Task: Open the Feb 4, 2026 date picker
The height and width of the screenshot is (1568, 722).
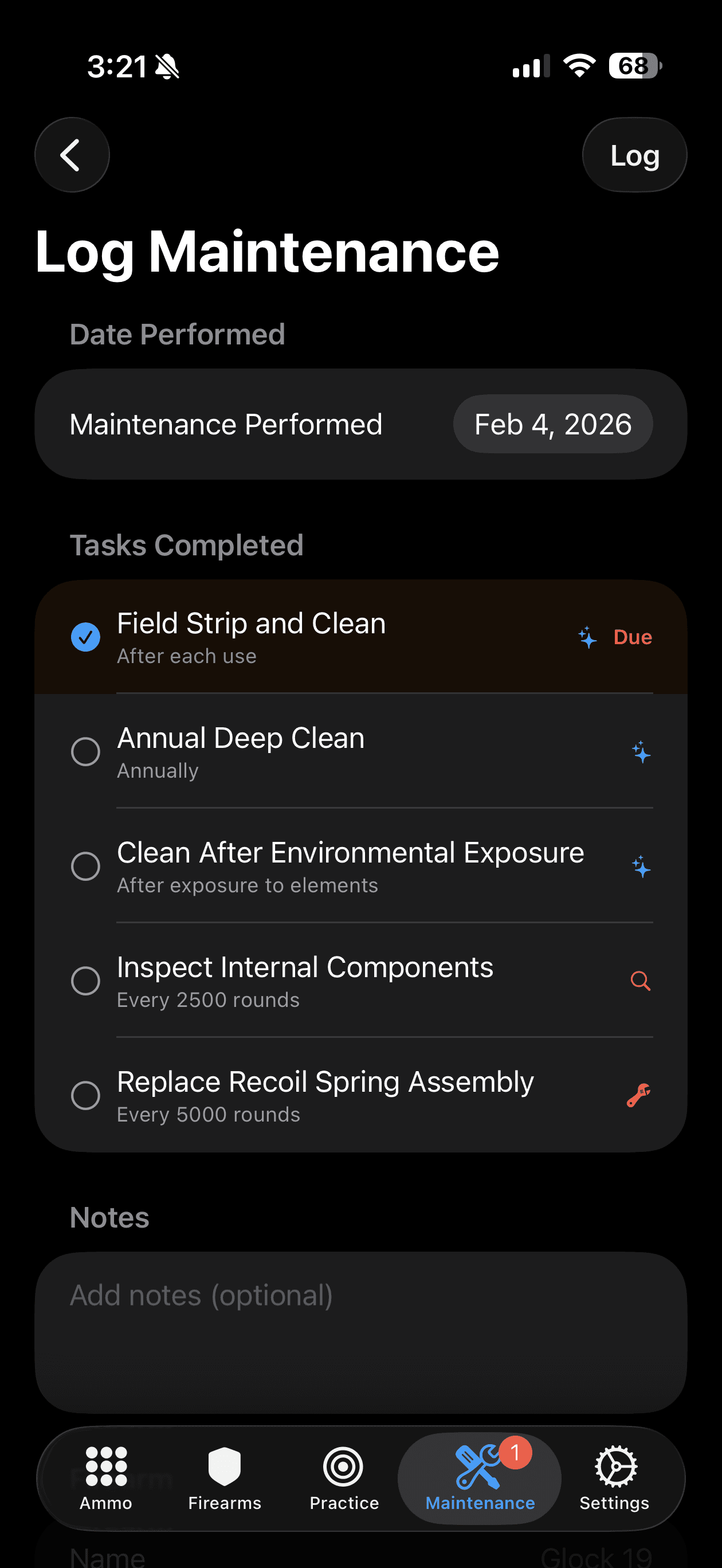Action: coord(553,424)
